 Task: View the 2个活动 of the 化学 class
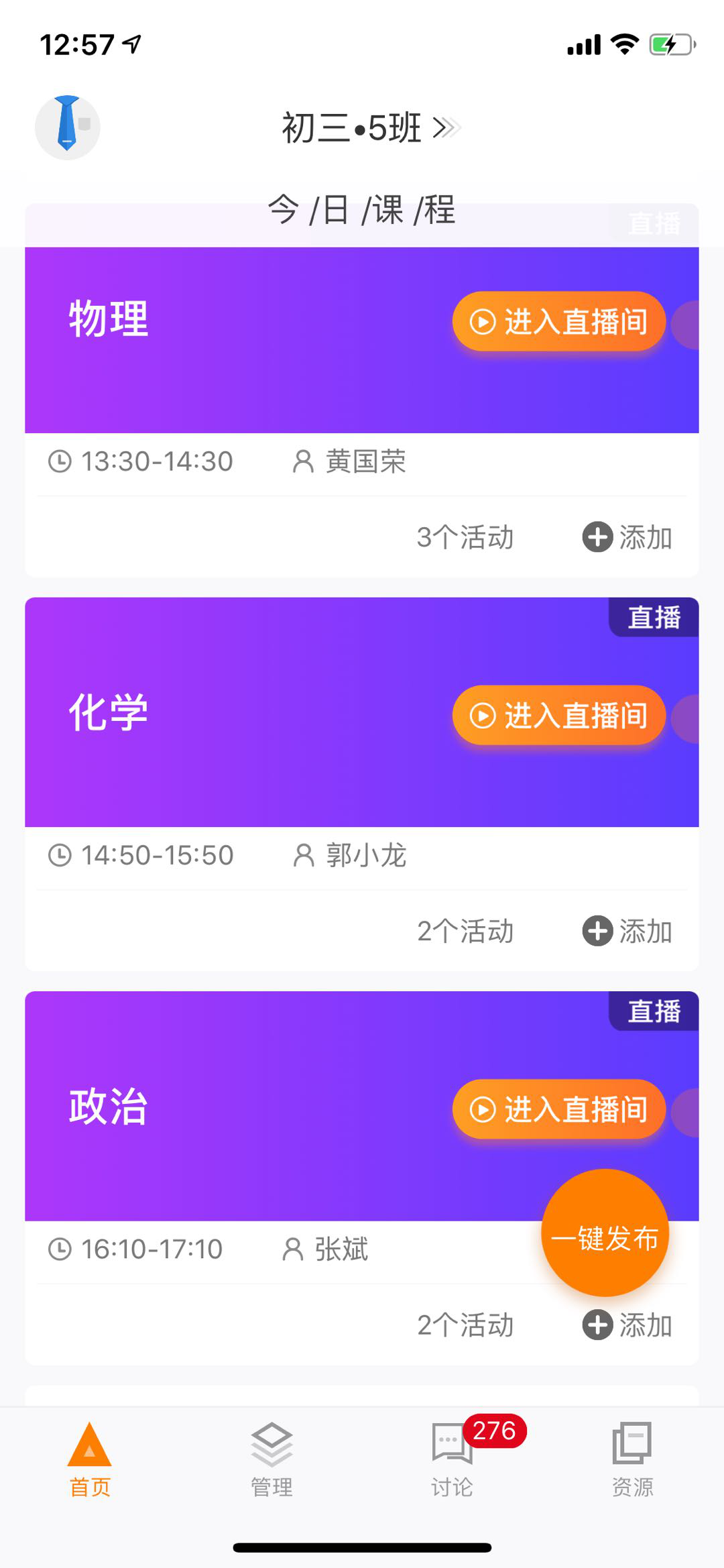465,931
